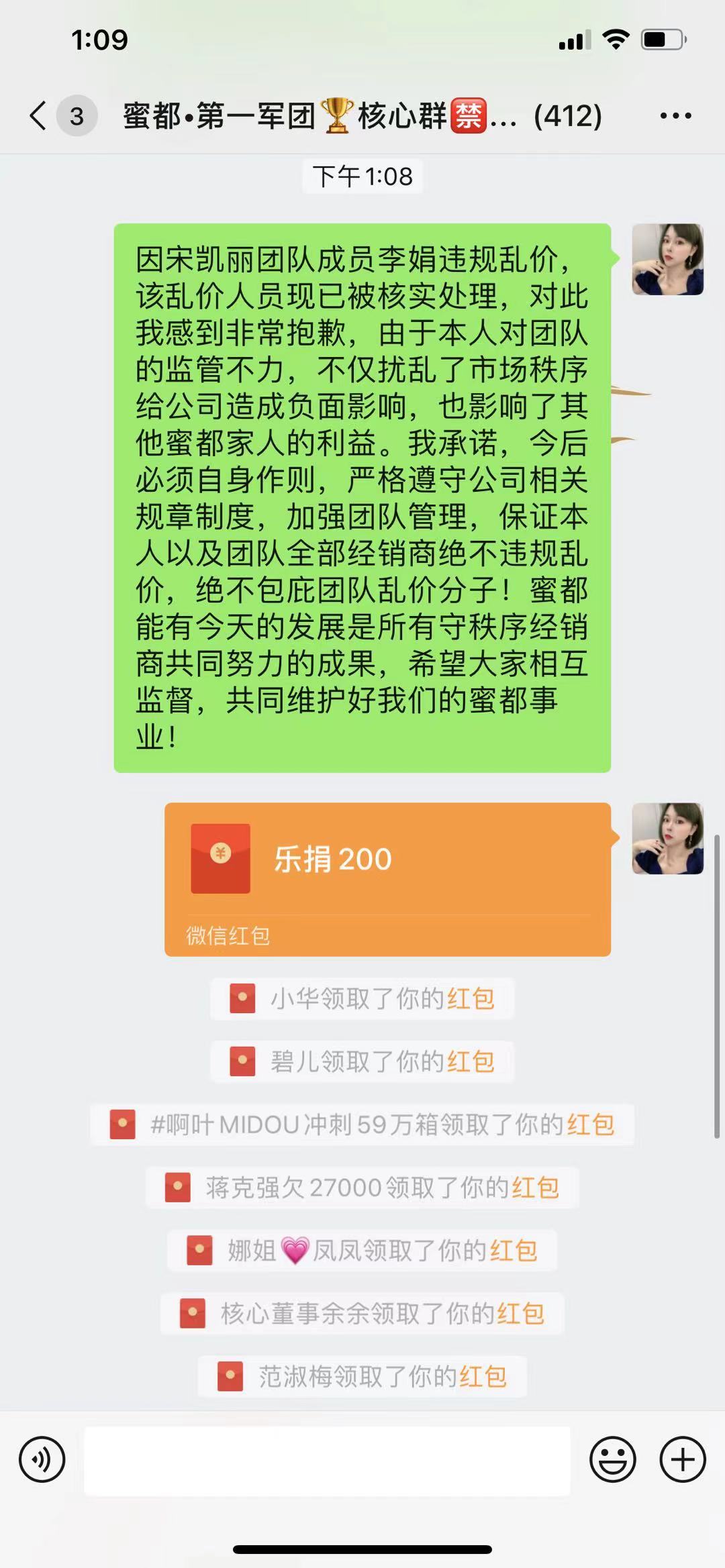Open the emoji sticker panel
The image size is (725, 1568).
coord(612,1459)
